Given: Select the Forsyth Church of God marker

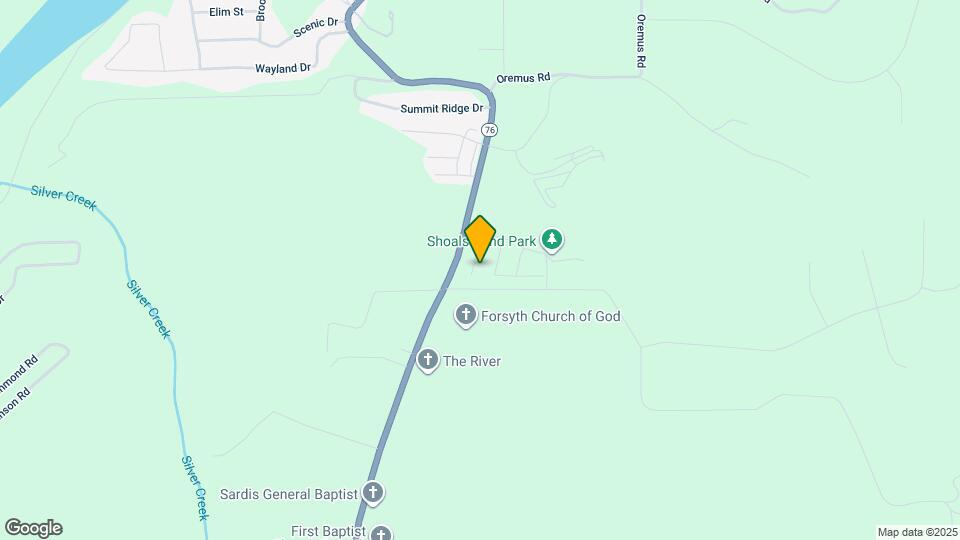Looking at the screenshot, I should click(465, 316).
